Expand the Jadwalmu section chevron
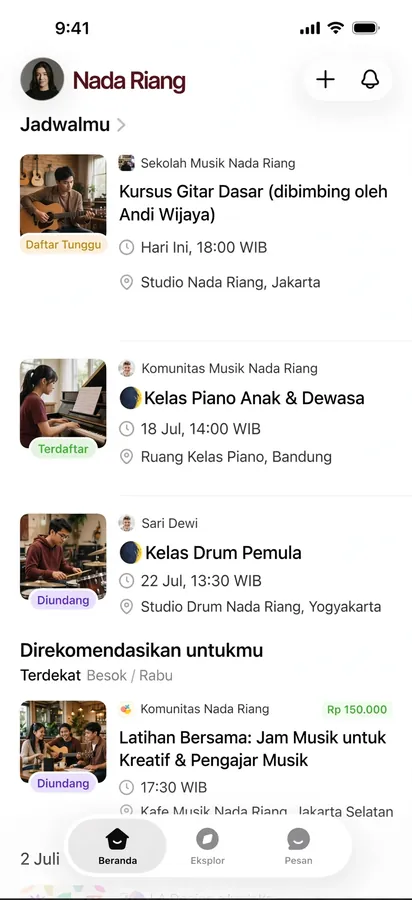This screenshot has width=412, height=900. click(x=121, y=125)
